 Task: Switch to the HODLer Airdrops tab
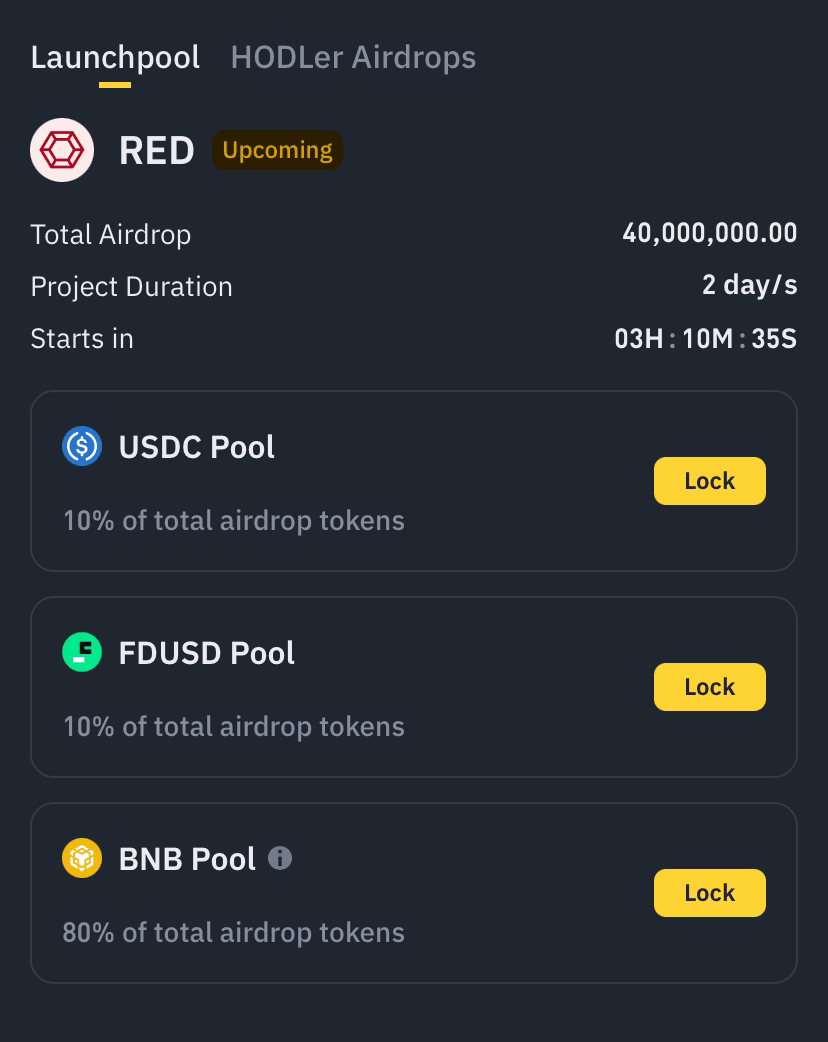click(x=353, y=57)
